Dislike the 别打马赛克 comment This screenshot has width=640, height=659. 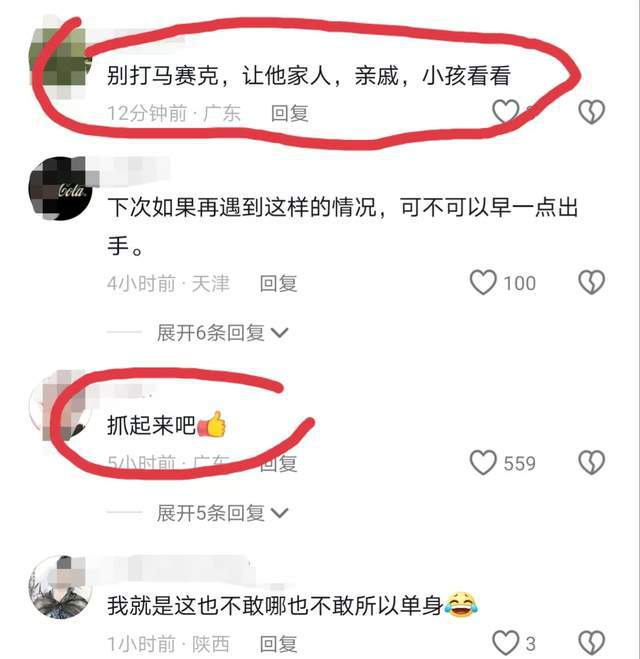click(592, 112)
